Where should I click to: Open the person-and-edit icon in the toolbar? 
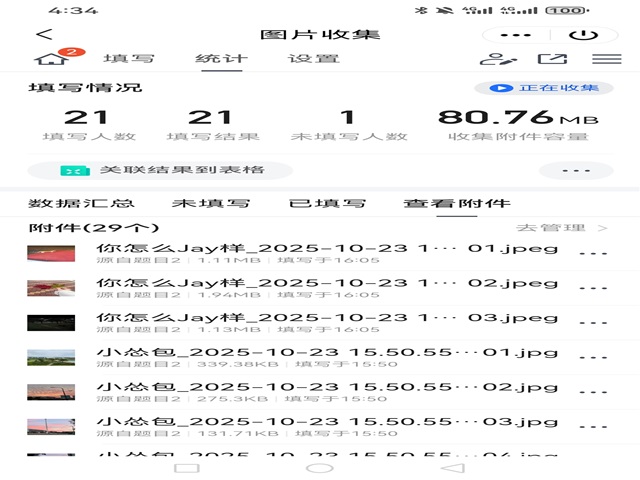500,60
